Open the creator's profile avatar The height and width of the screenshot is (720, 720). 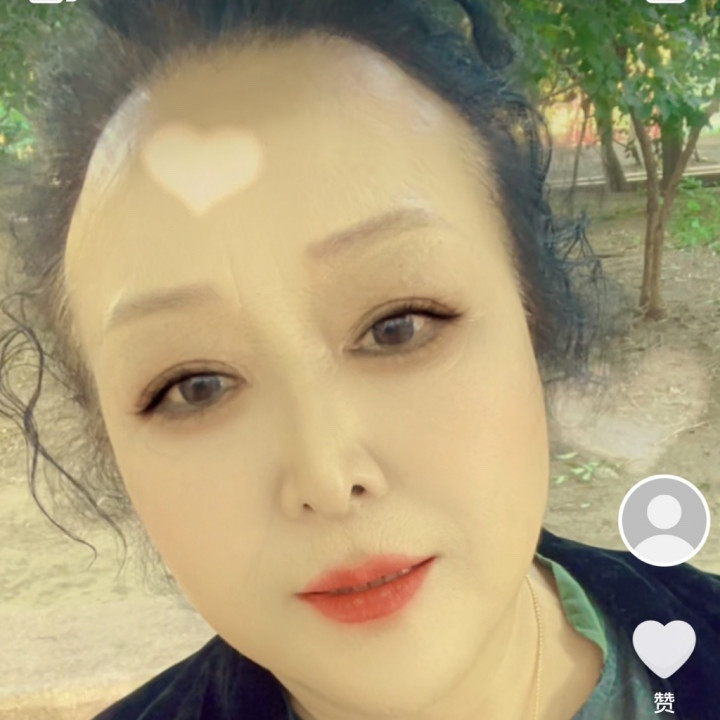tap(664, 520)
